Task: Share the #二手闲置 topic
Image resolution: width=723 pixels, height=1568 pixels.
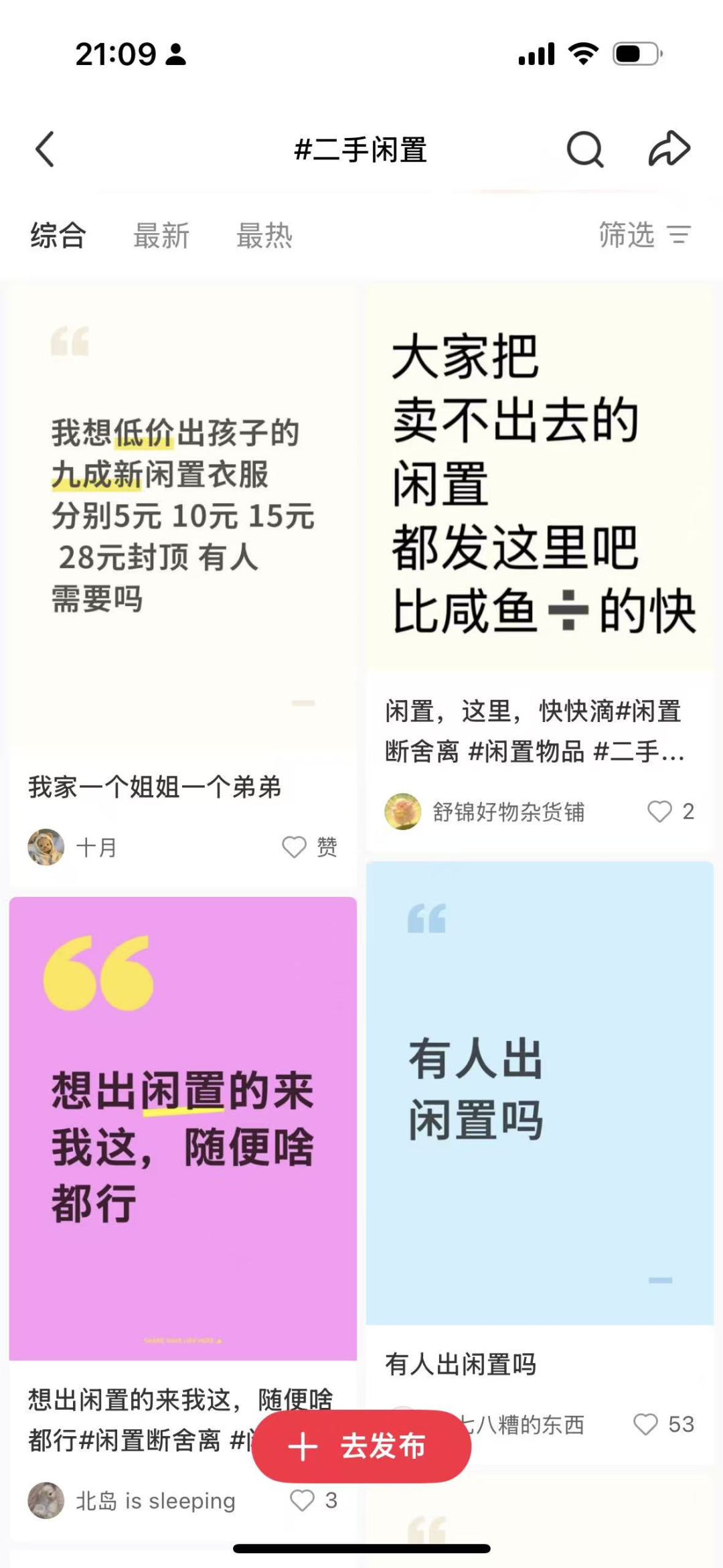Action: point(669,149)
